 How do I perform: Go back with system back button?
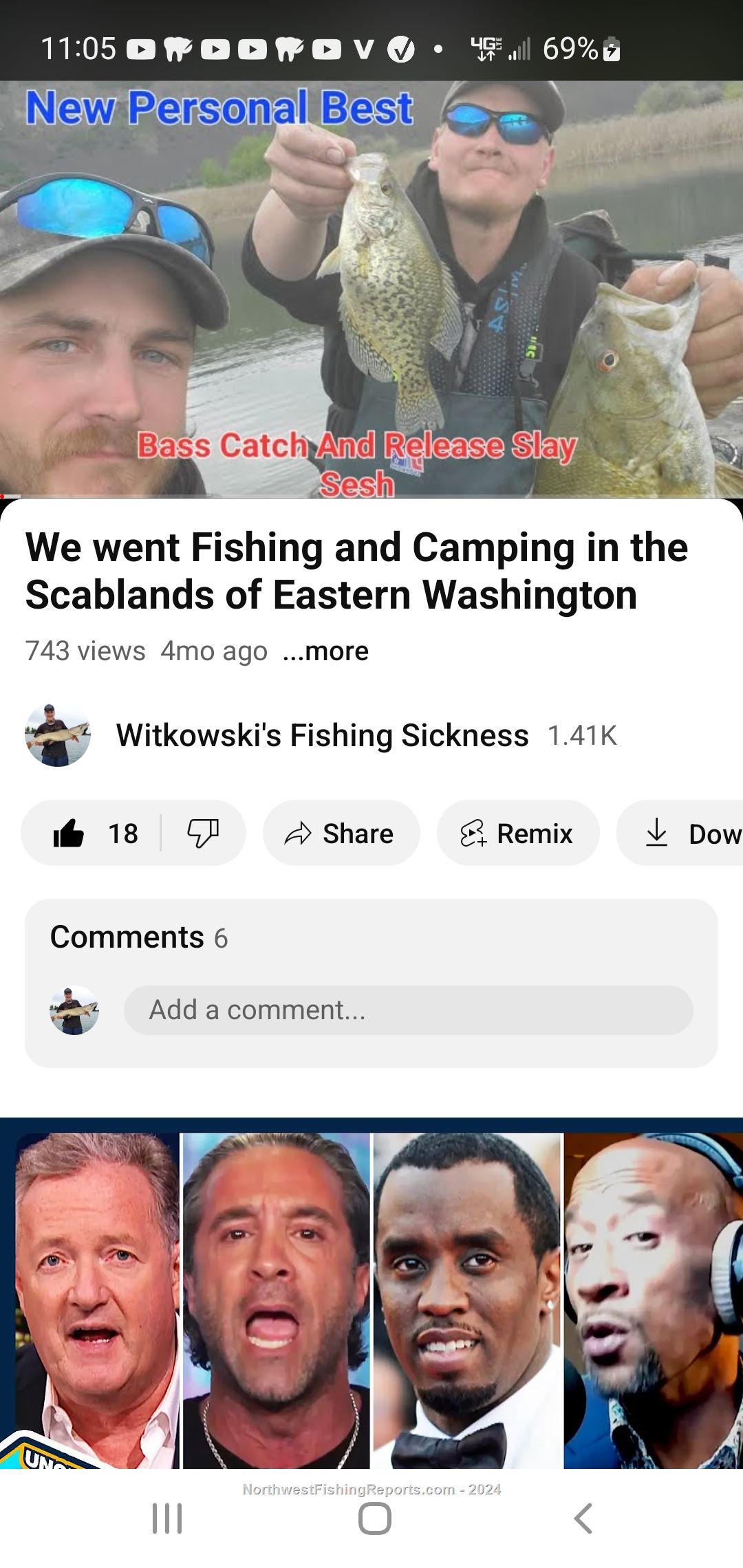583,1518
